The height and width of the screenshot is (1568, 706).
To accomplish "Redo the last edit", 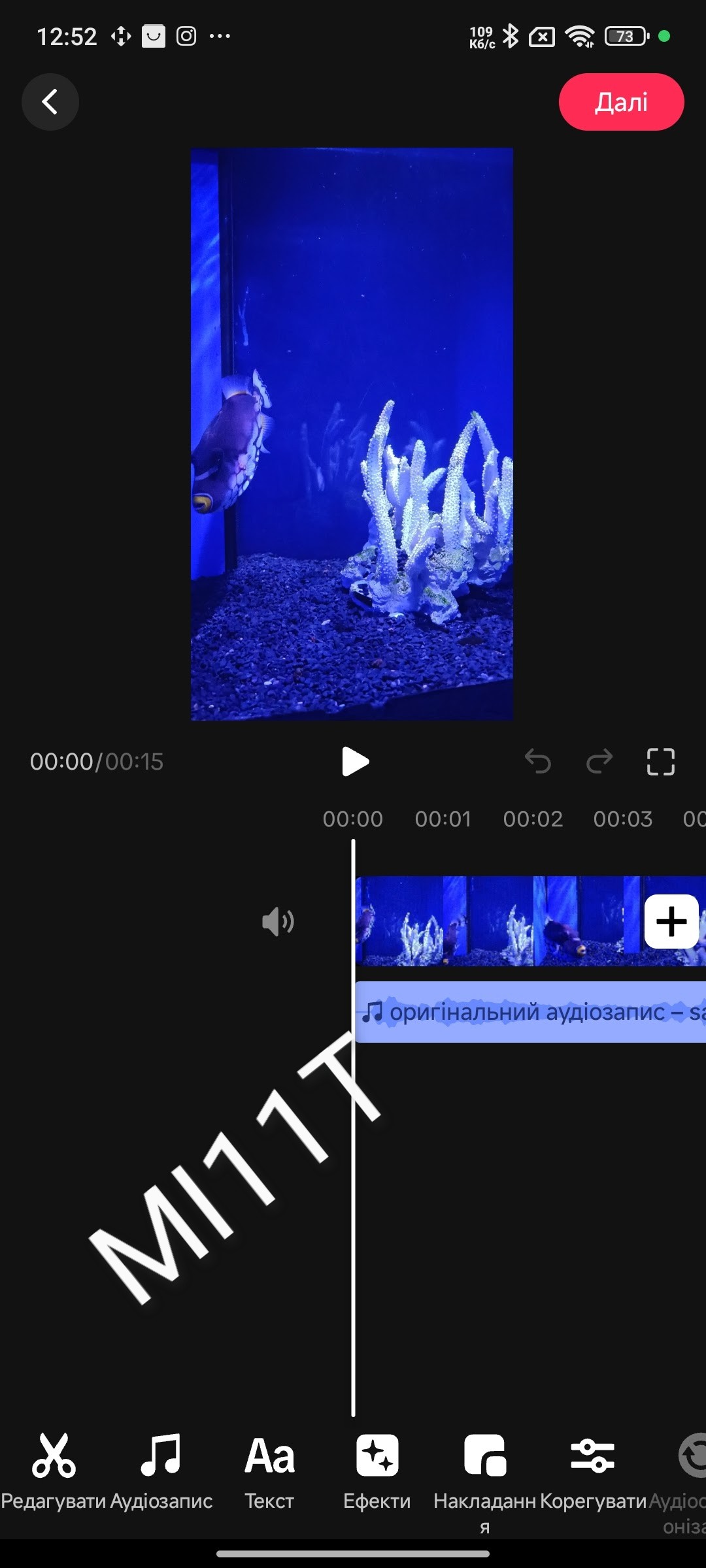I will [599, 762].
